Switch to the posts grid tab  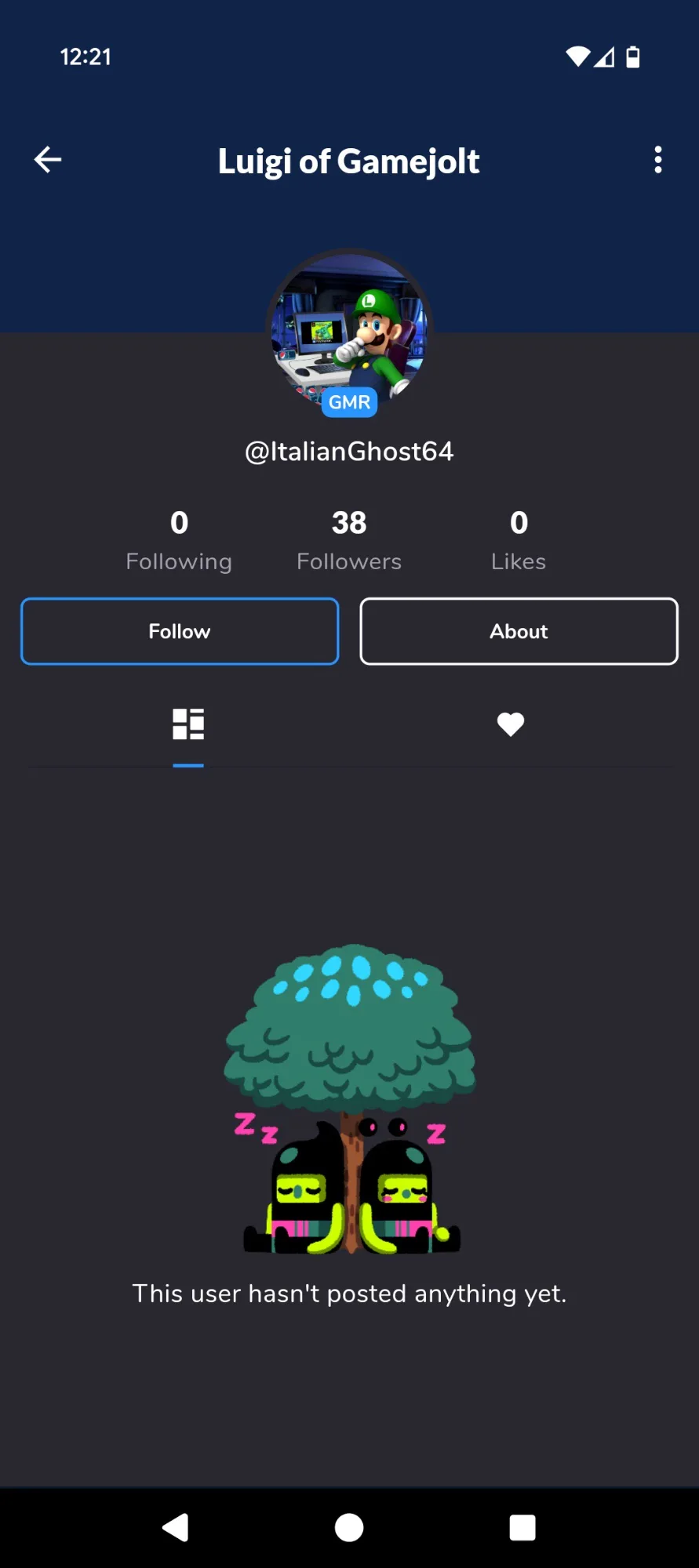tap(188, 724)
